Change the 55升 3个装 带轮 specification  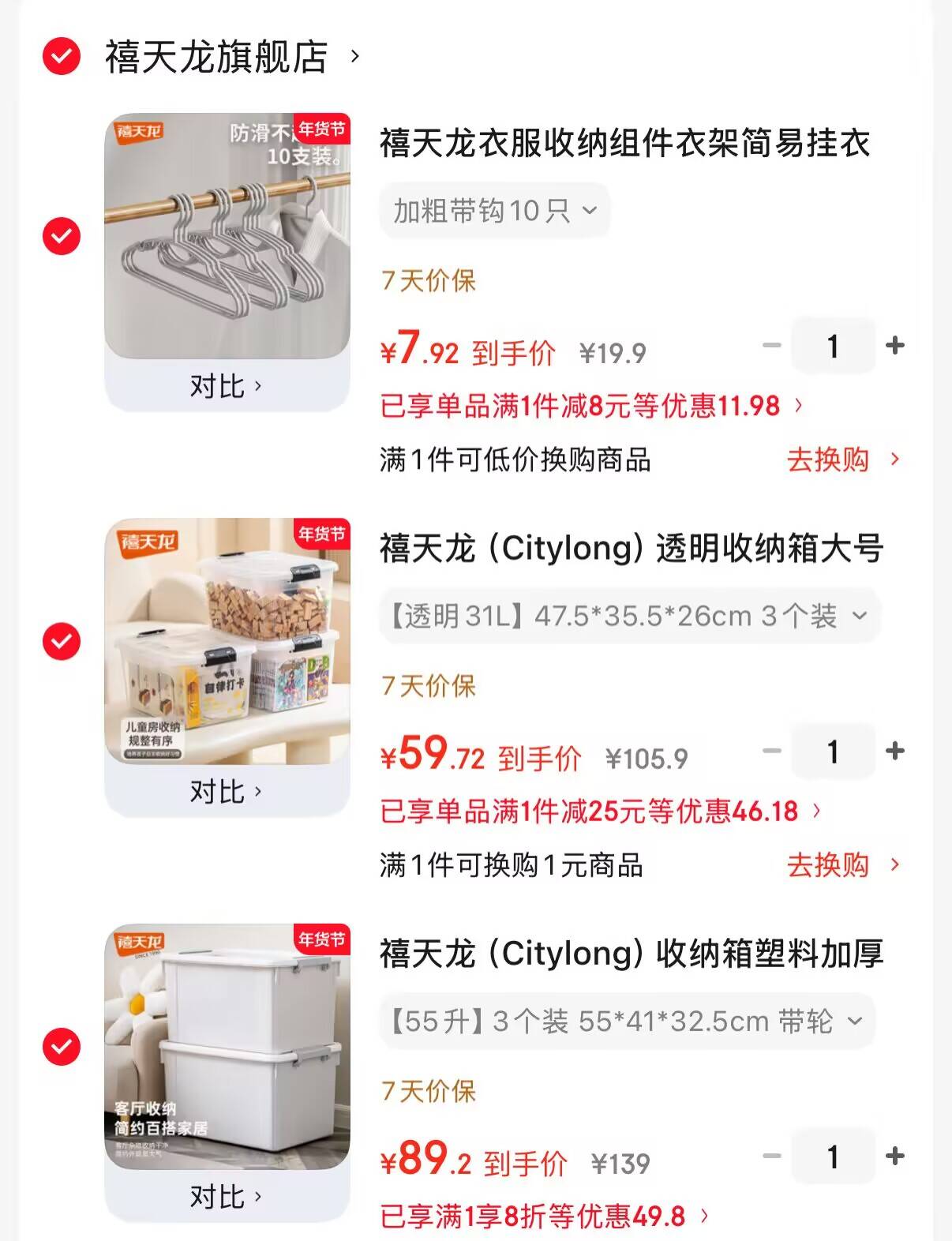(627, 1022)
